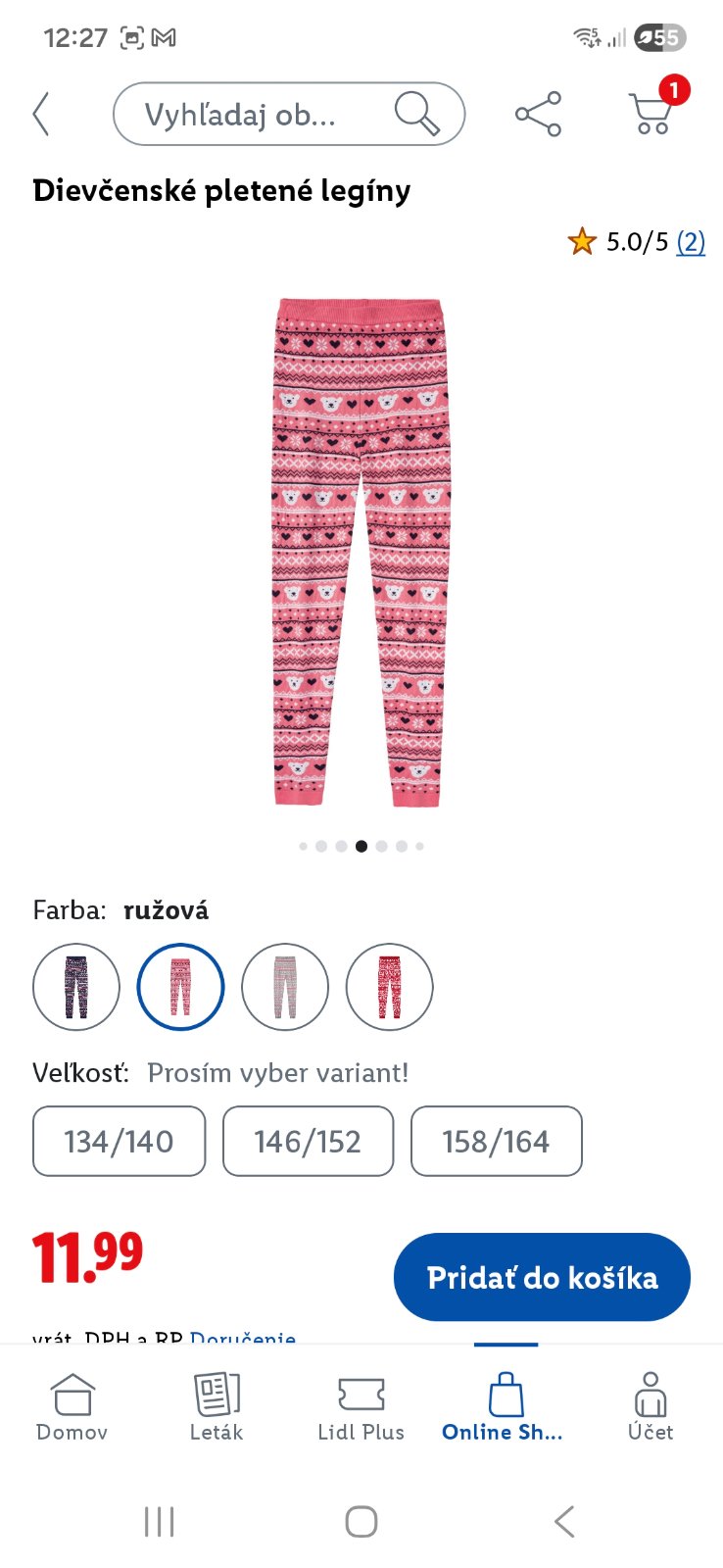Viewport: 723px width, 1568px height.
Task: Open the Účet account tab
Action: (x=650, y=1407)
